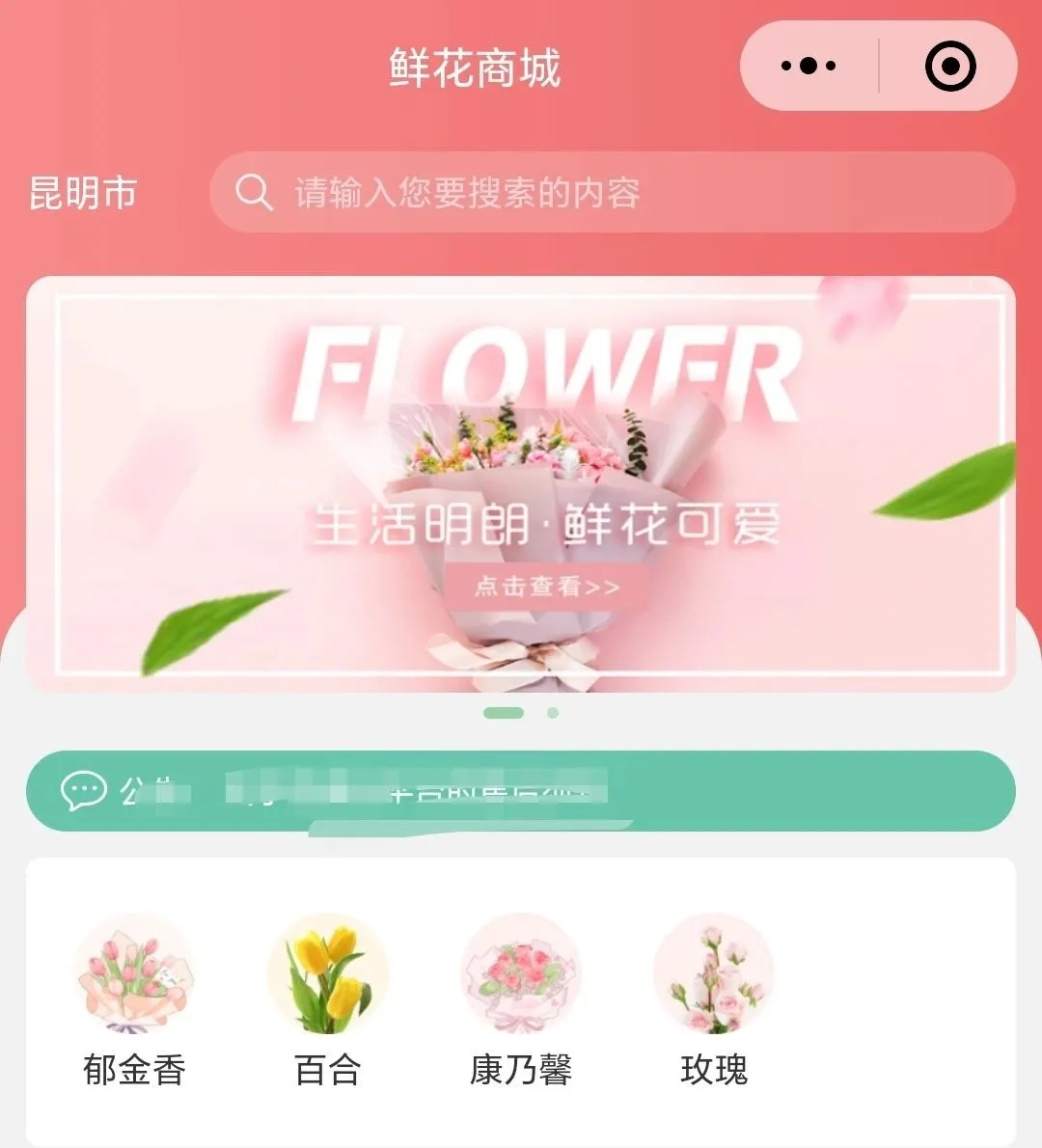
Task: View the 康乃馨 category
Action: click(520, 998)
